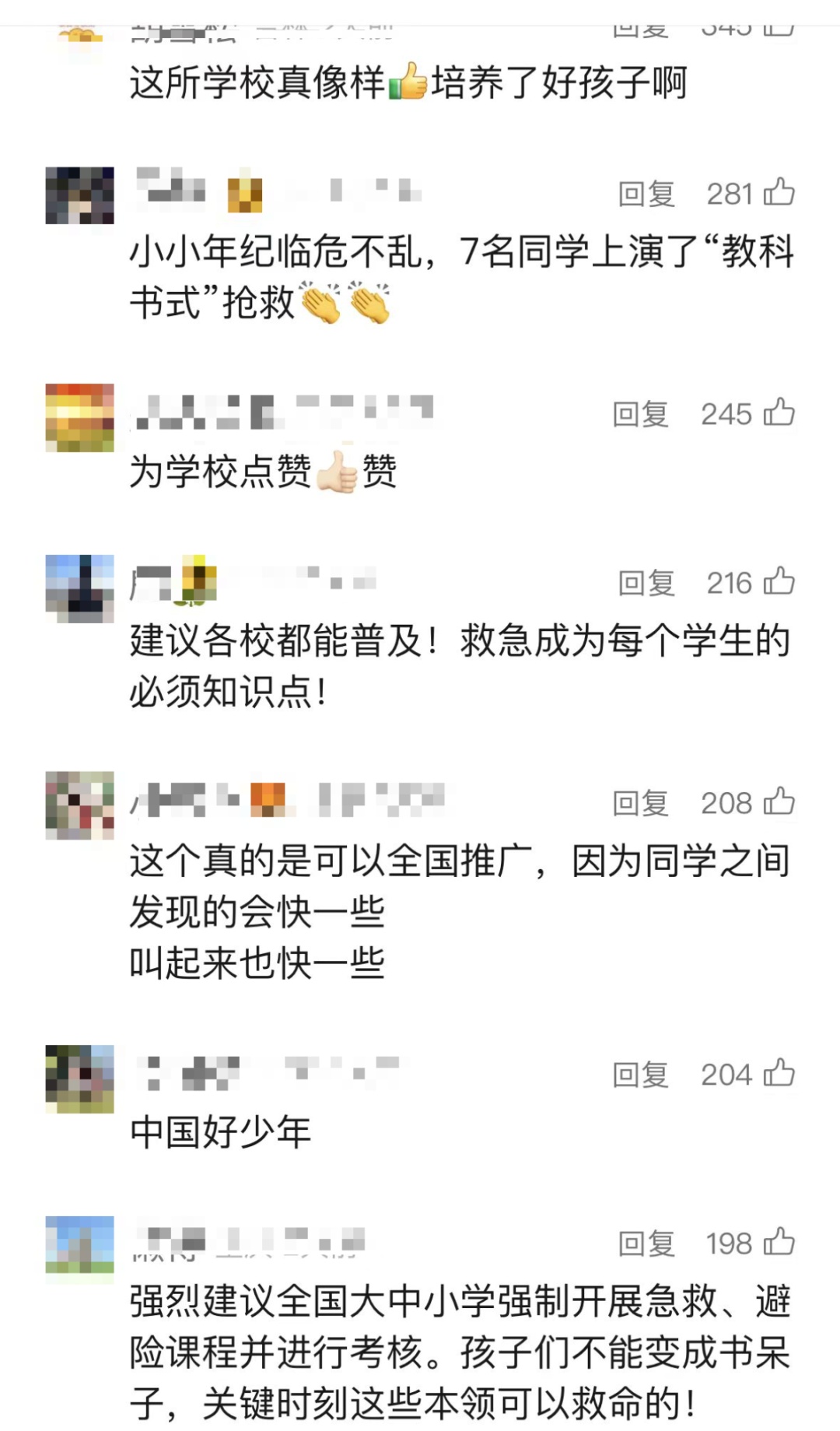Click 回复 on the 急救课程 suggestion comment
The height and width of the screenshot is (1431, 840).
point(642,1243)
